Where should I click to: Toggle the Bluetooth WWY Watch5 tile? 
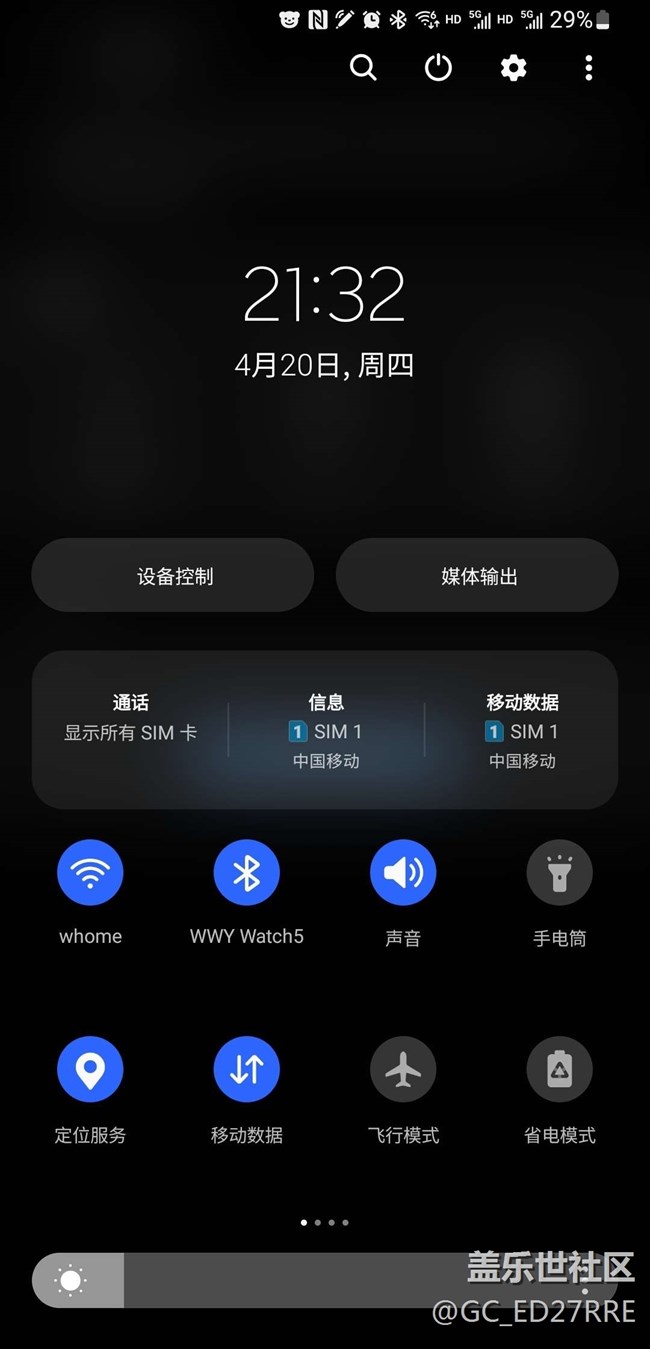click(247, 872)
